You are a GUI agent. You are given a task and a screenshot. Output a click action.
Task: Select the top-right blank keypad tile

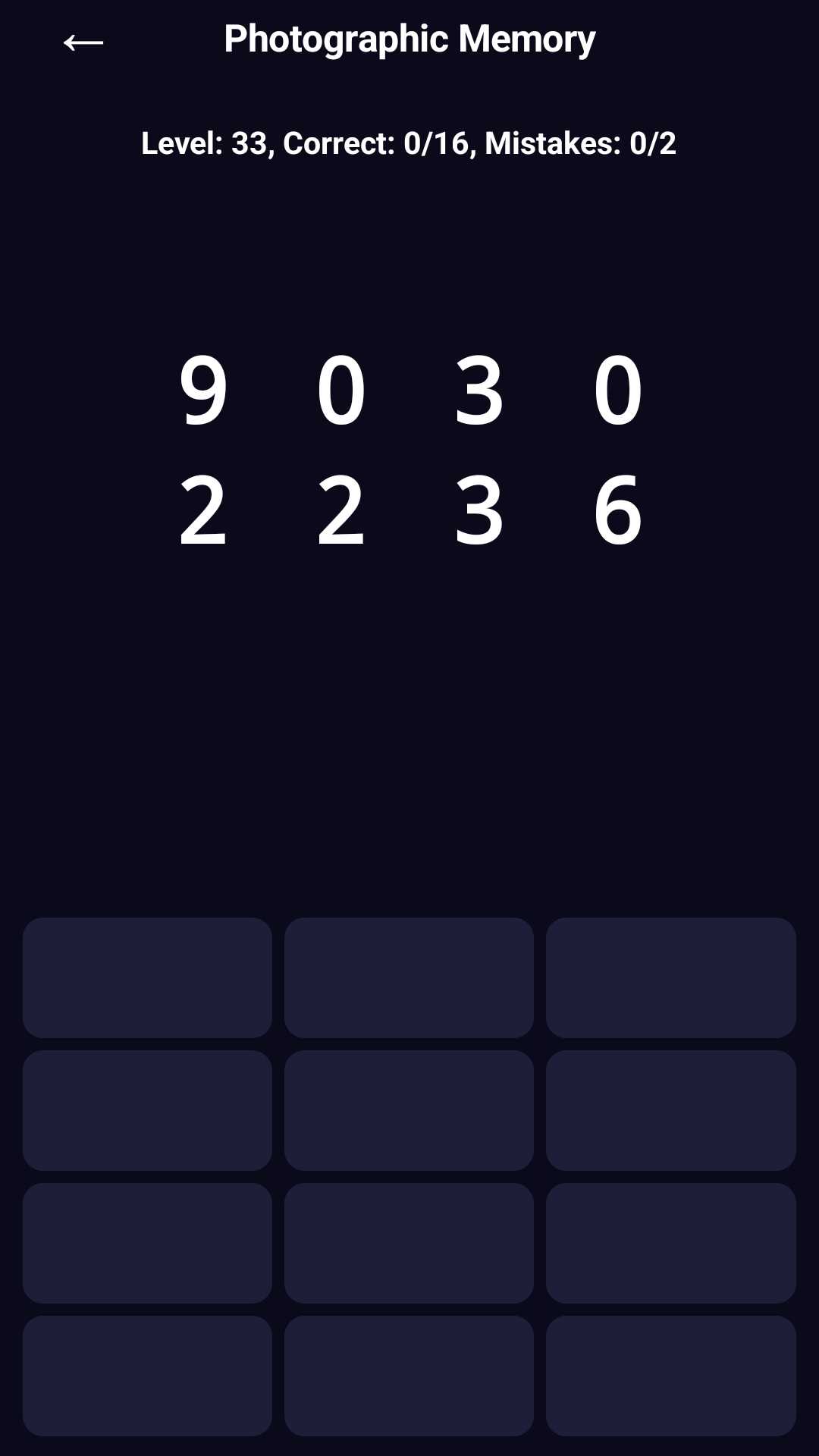click(x=671, y=977)
